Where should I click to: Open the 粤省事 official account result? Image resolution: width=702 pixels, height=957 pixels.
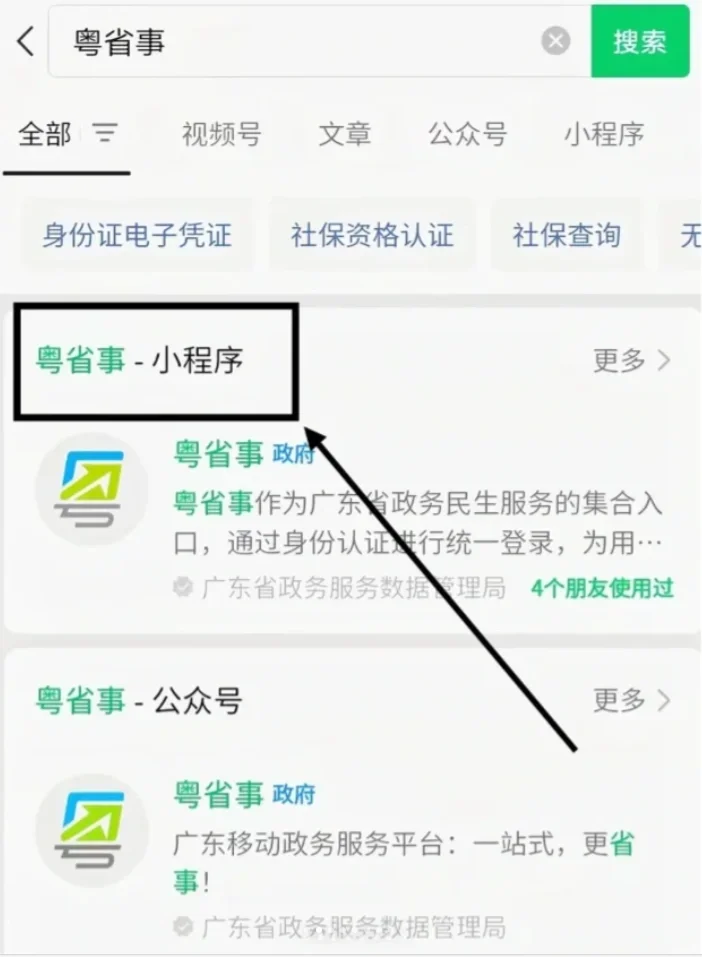coord(400,840)
